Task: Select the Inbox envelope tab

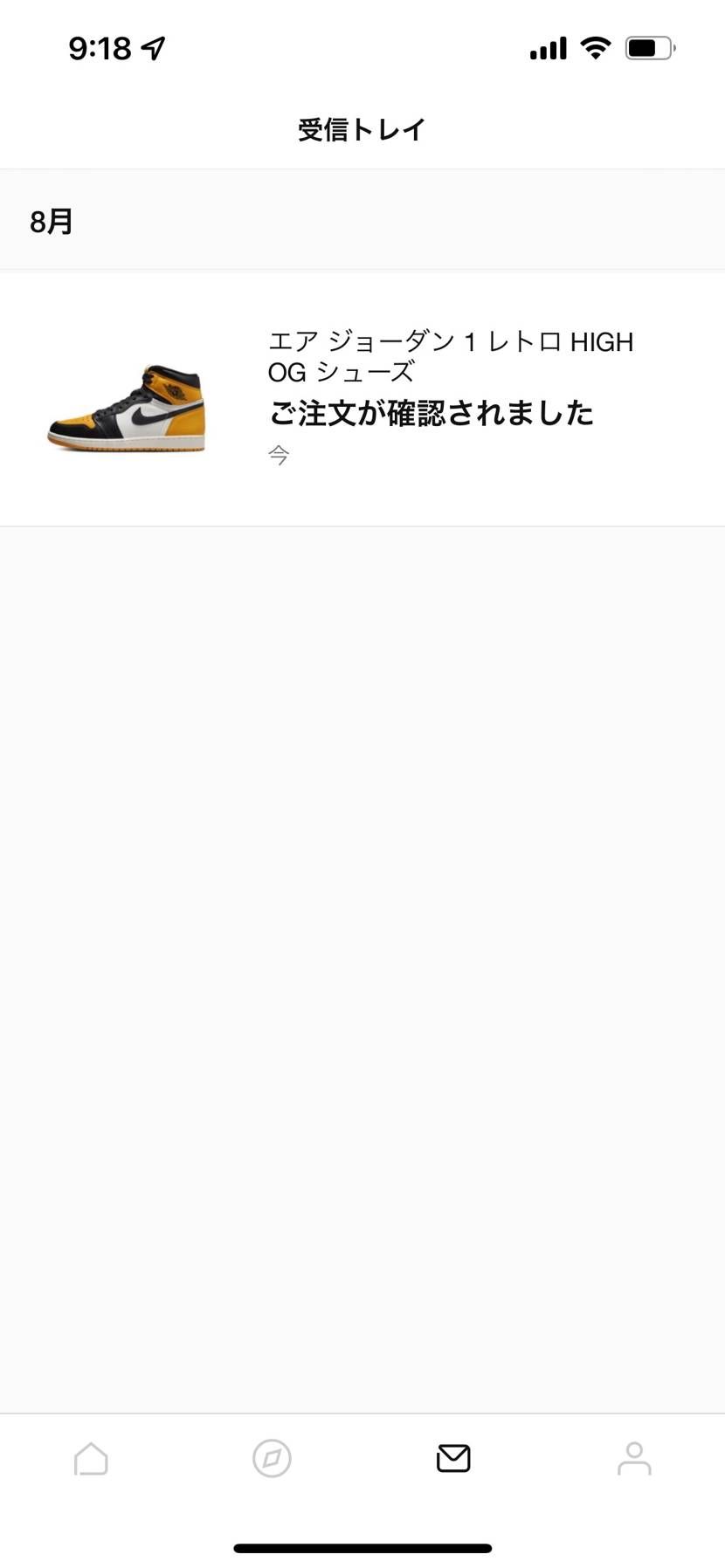Action: click(x=453, y=1458)
